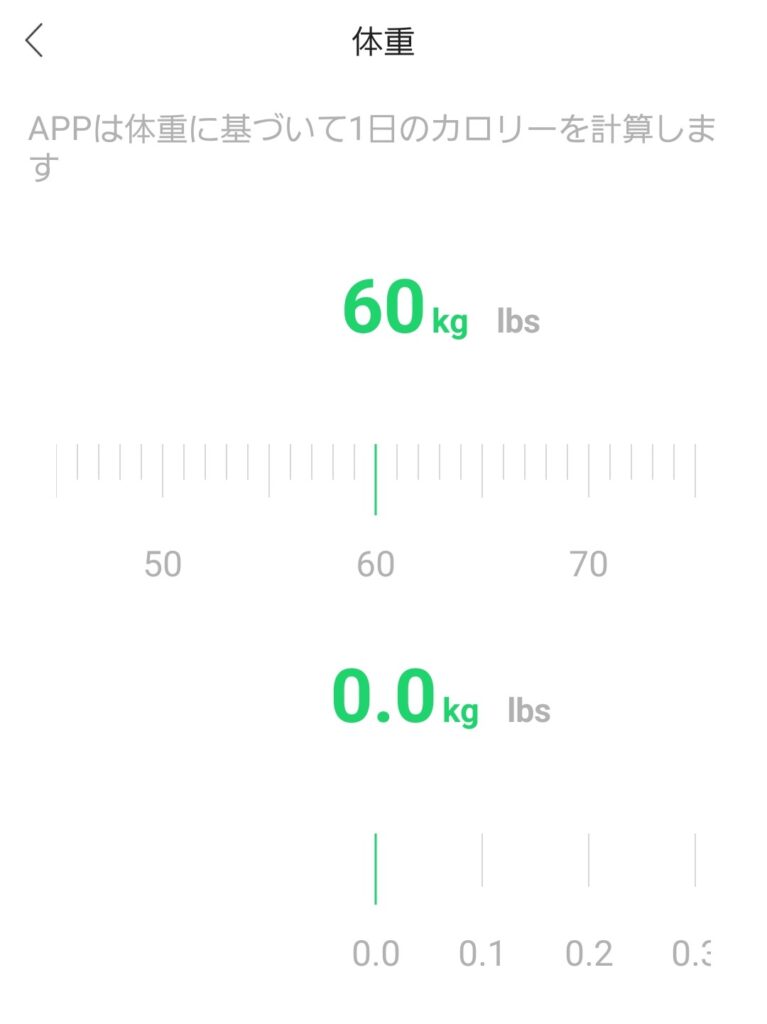Switch the 60 weight unit to lbs
This screenshot has height=1024, width=767.
pyautogui.click(x=518, y=322)
